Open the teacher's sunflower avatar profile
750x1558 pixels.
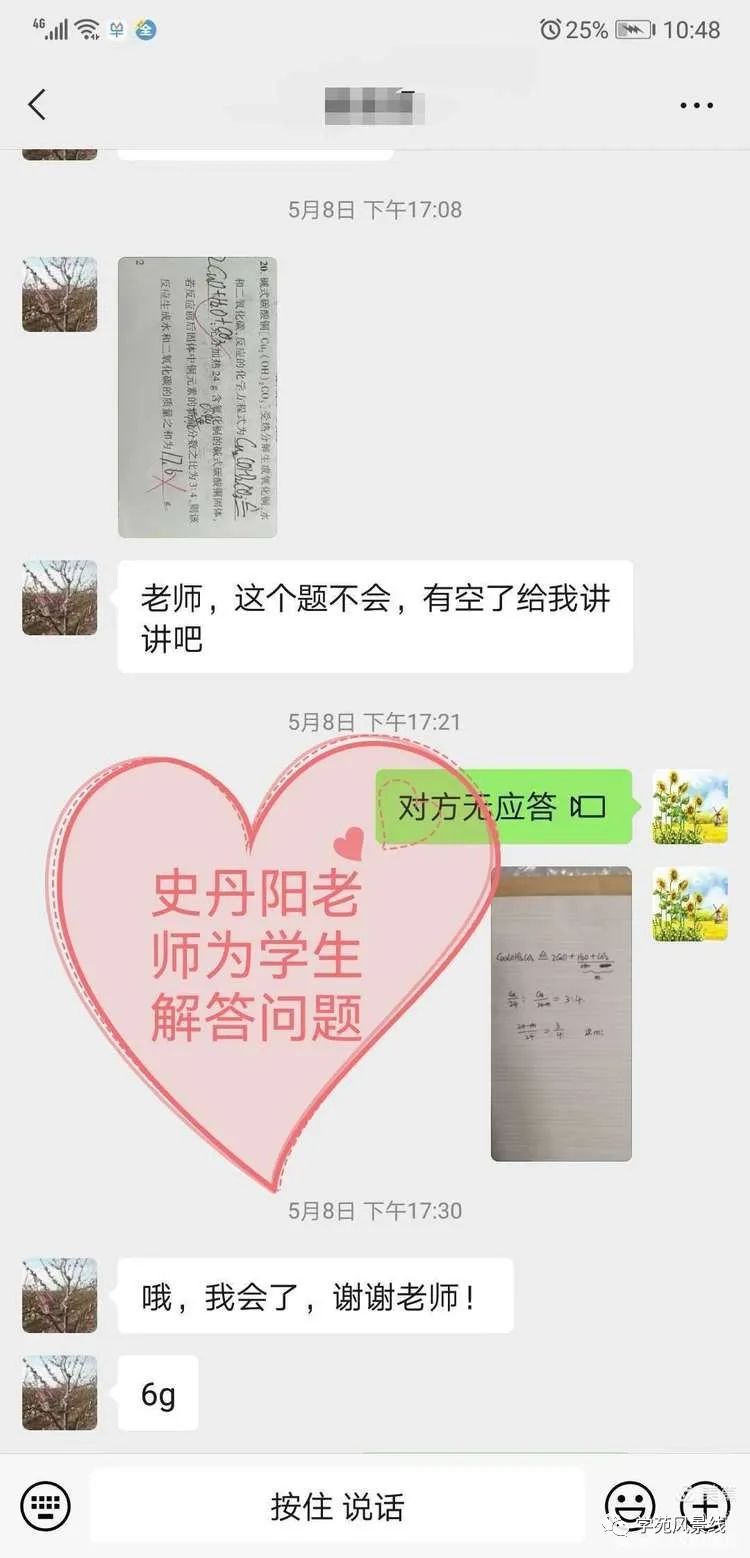690,806
